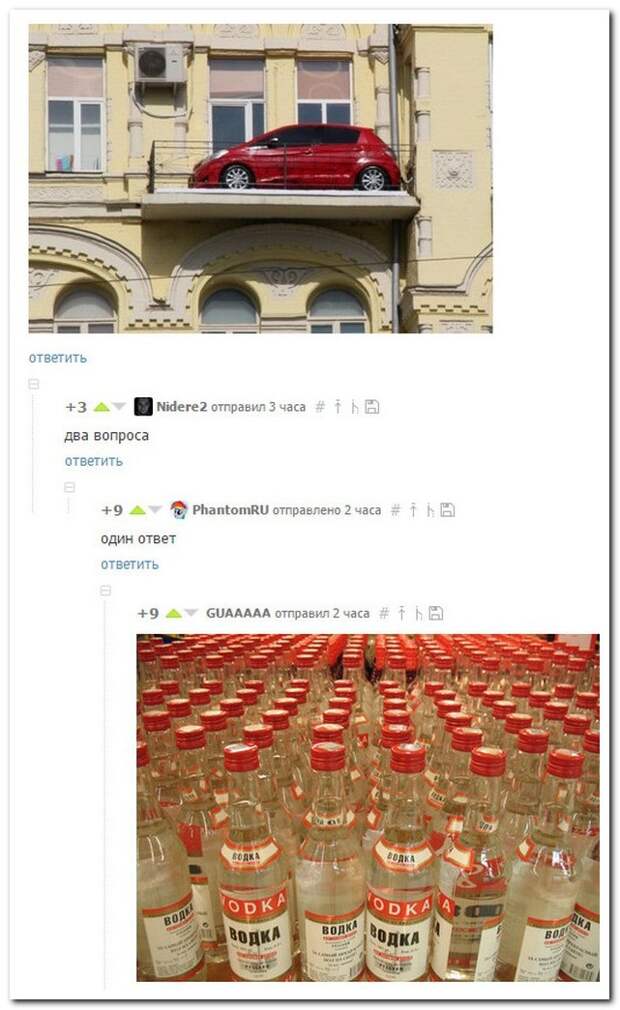Reply to the "два вопроса" comment
Screen dimensions: 620x1010
click(x=93, y=461)
